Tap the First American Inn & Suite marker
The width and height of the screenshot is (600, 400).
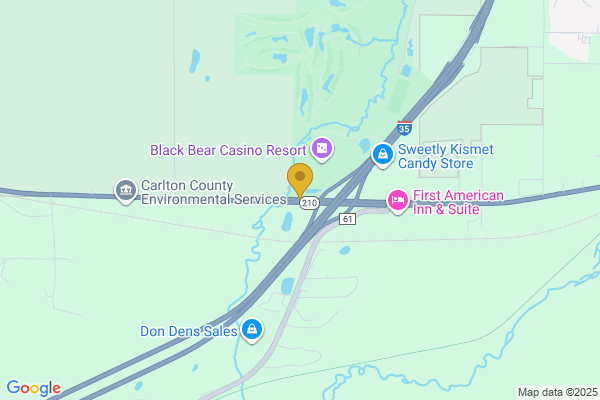click(397, 202)
